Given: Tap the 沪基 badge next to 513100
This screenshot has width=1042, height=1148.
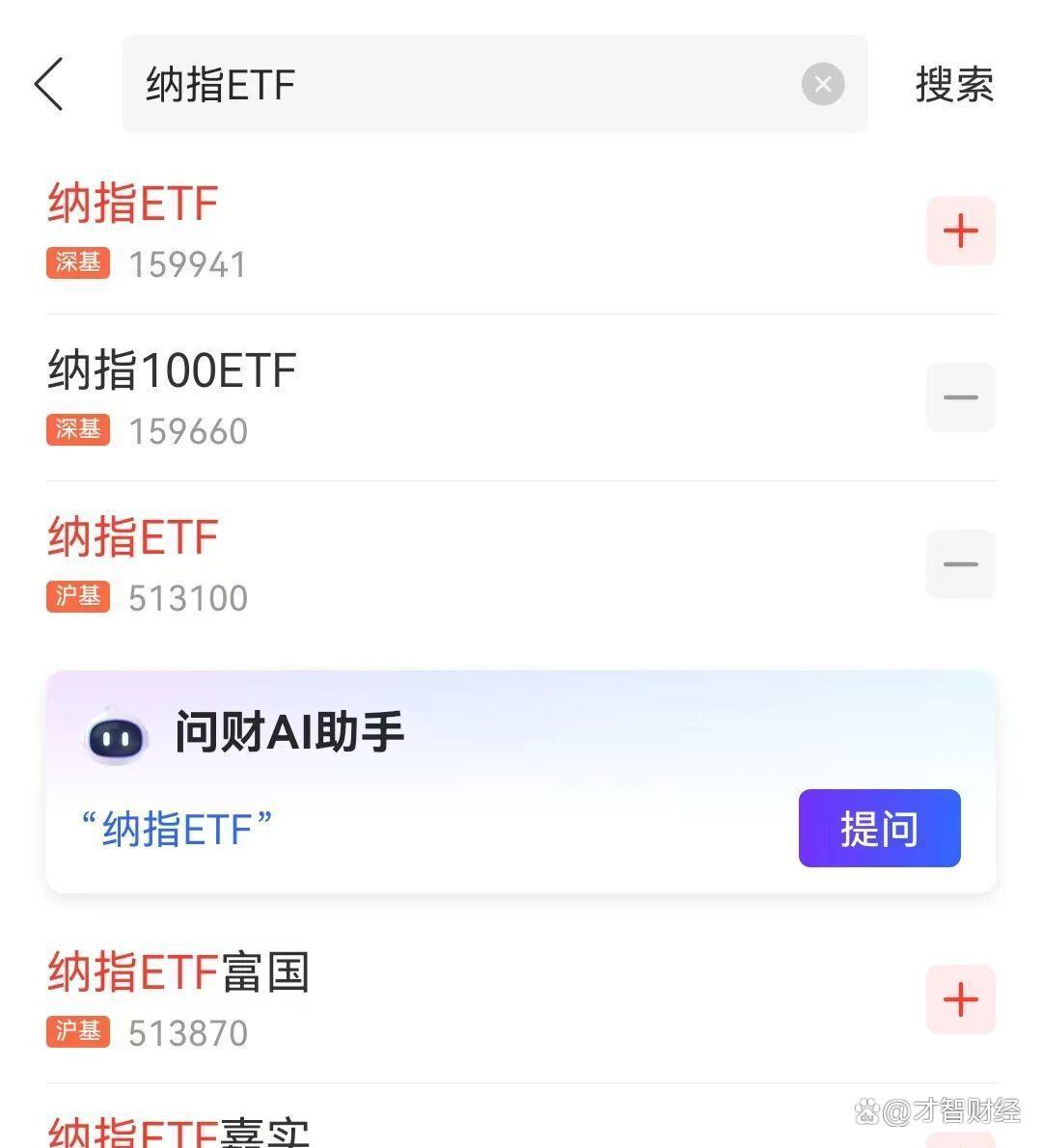Looking at the screenshot, I should [78, 598].
